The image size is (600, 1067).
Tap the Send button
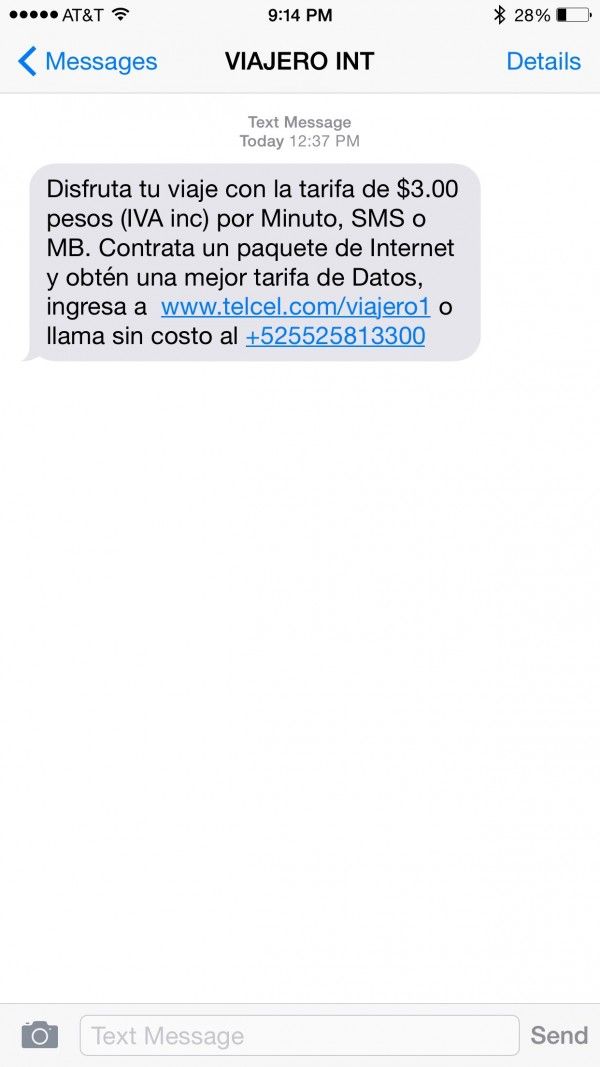click(558, 1036)
